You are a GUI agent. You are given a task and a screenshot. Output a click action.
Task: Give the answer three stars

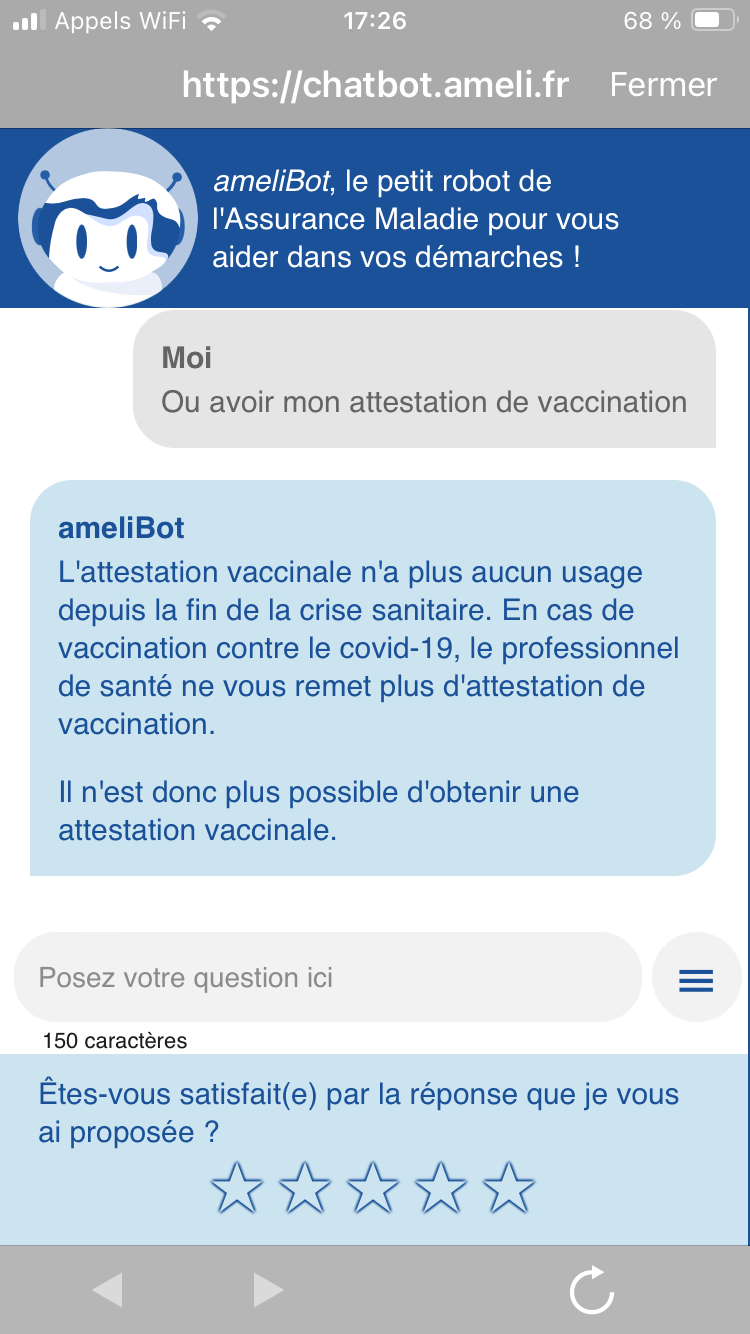click(x=373, y=1187)
